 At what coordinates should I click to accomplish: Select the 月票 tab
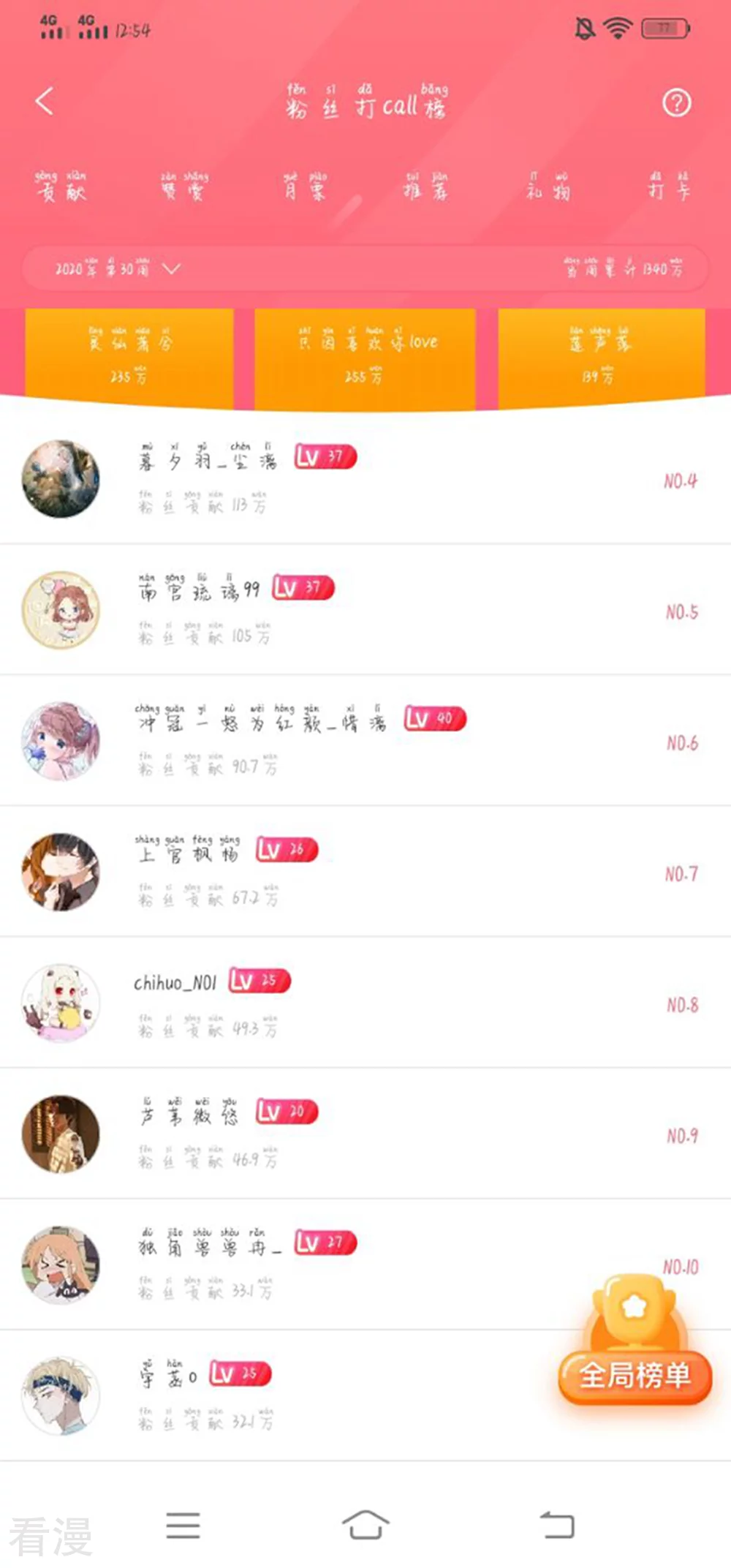tap(306, 187)
